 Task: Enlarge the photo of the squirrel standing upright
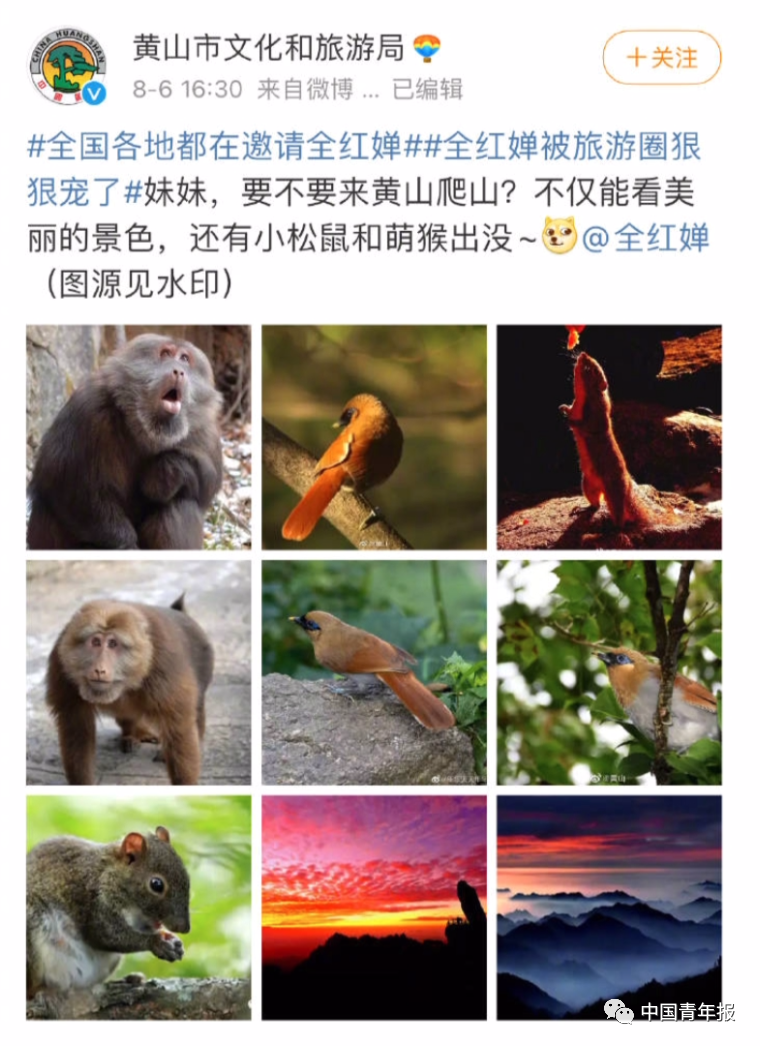pos(609,437)
